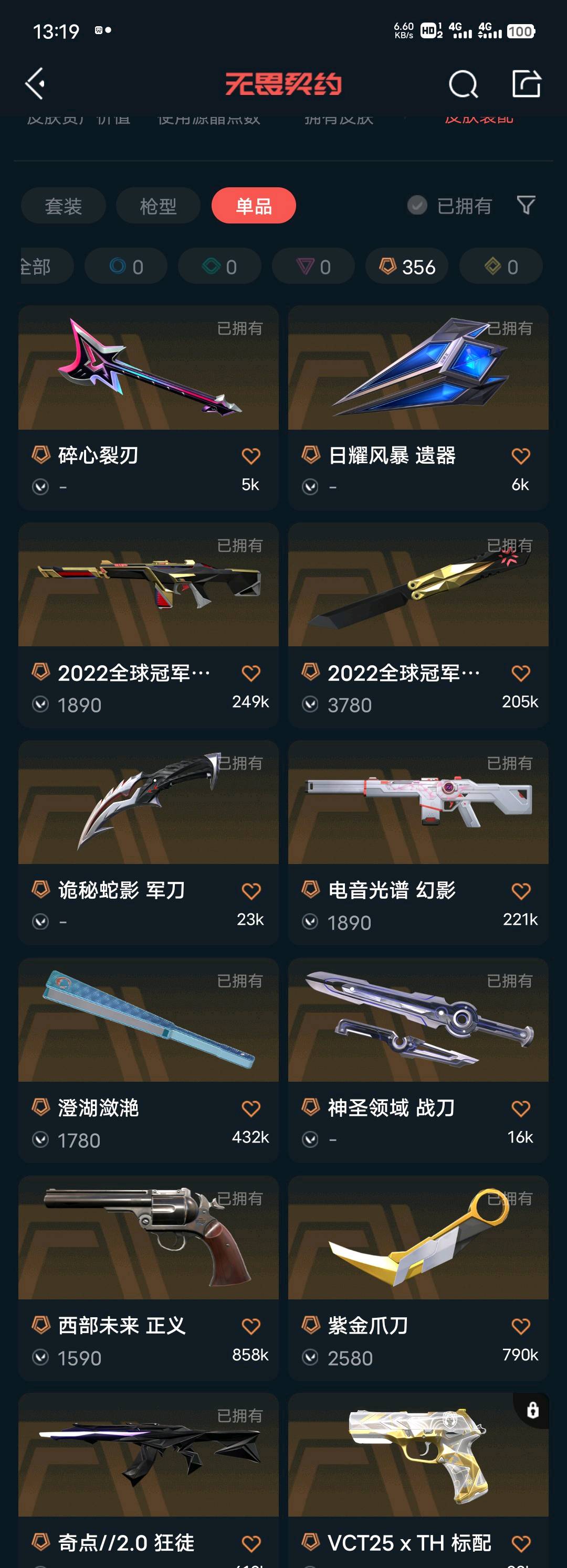Open the search icon in the header
Viewport: 567px width, 1568px height.
pyautogui.click(x=463, y=84)
